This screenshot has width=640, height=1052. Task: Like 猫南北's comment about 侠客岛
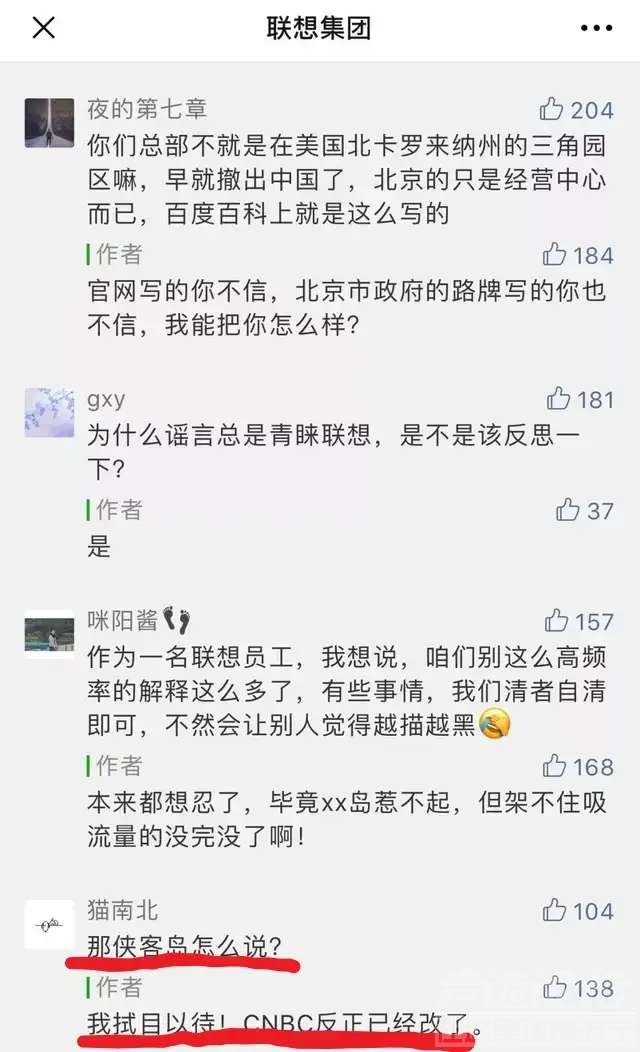[555, 910]
